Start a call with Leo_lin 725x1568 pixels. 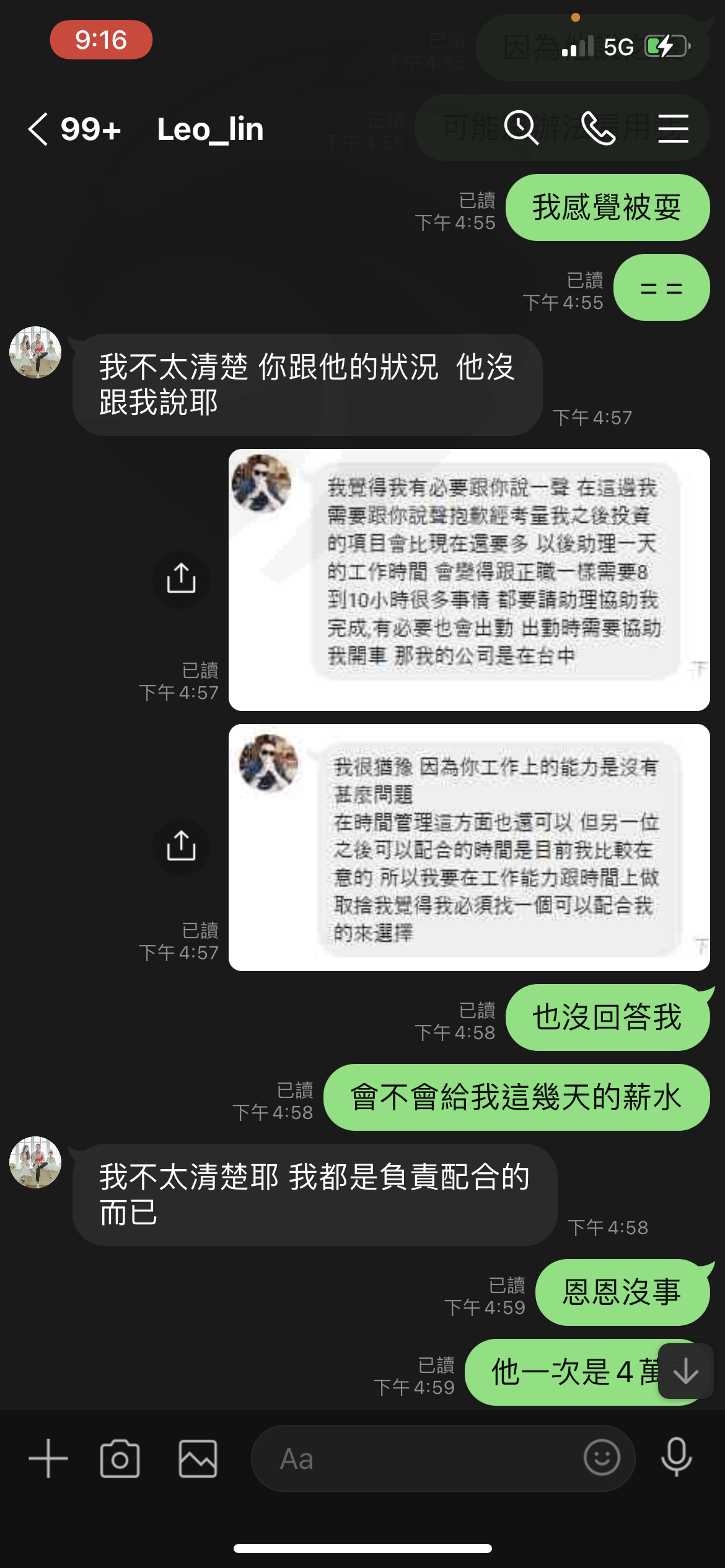[x=598, y=128]
